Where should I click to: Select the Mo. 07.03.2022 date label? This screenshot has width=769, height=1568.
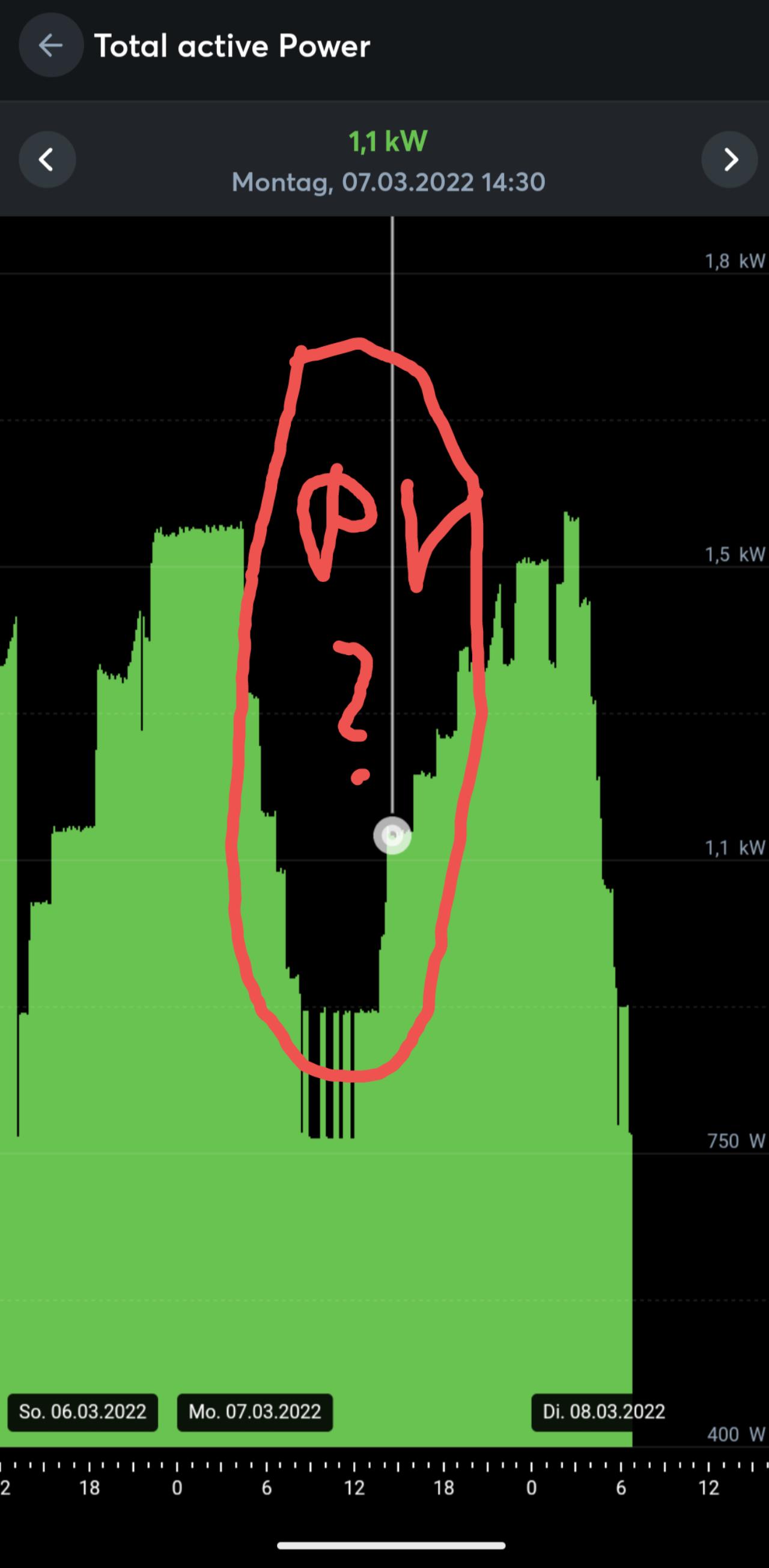(255, 1412)
